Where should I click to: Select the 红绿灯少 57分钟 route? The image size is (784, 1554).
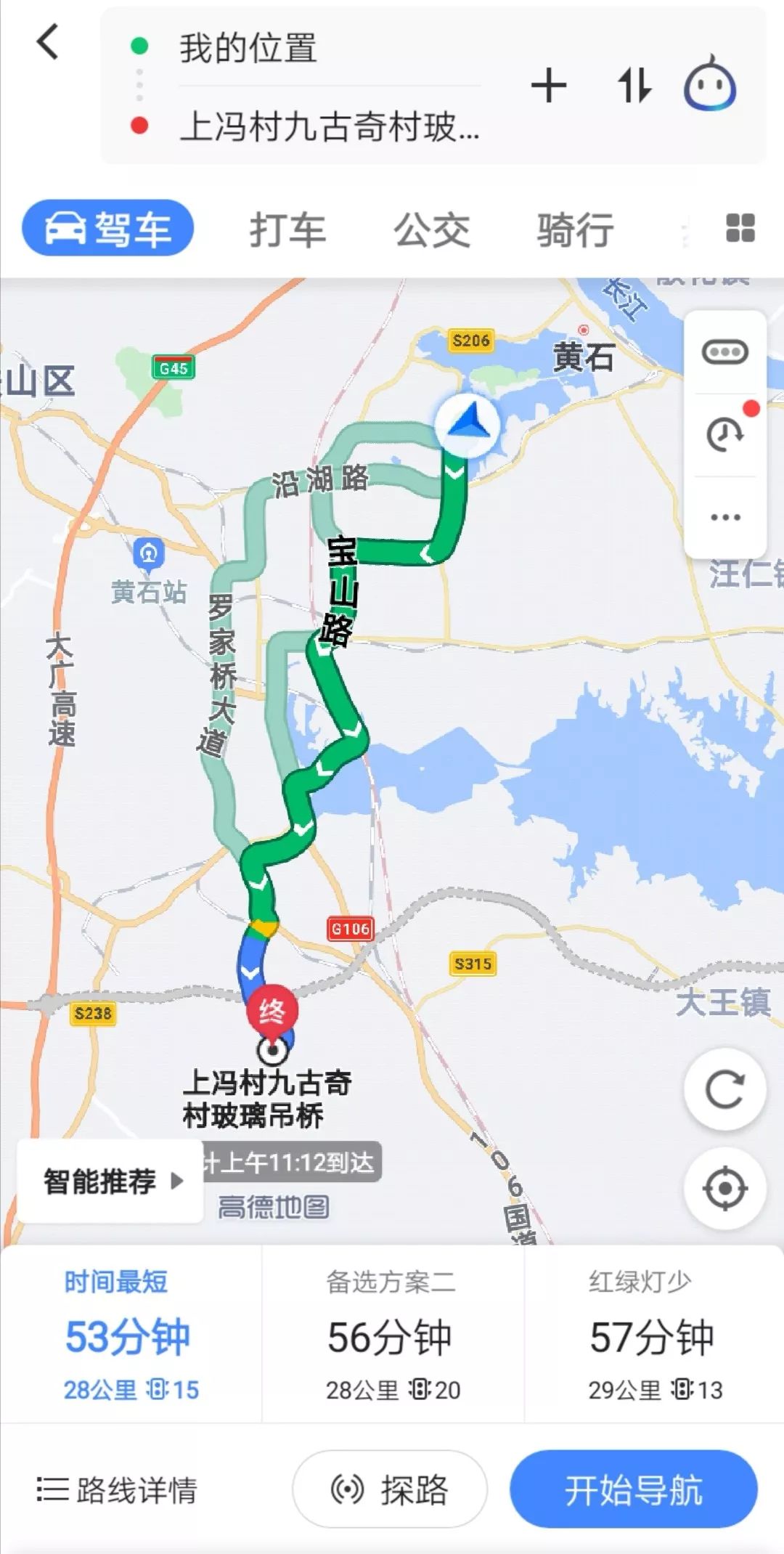point(653,1335)
